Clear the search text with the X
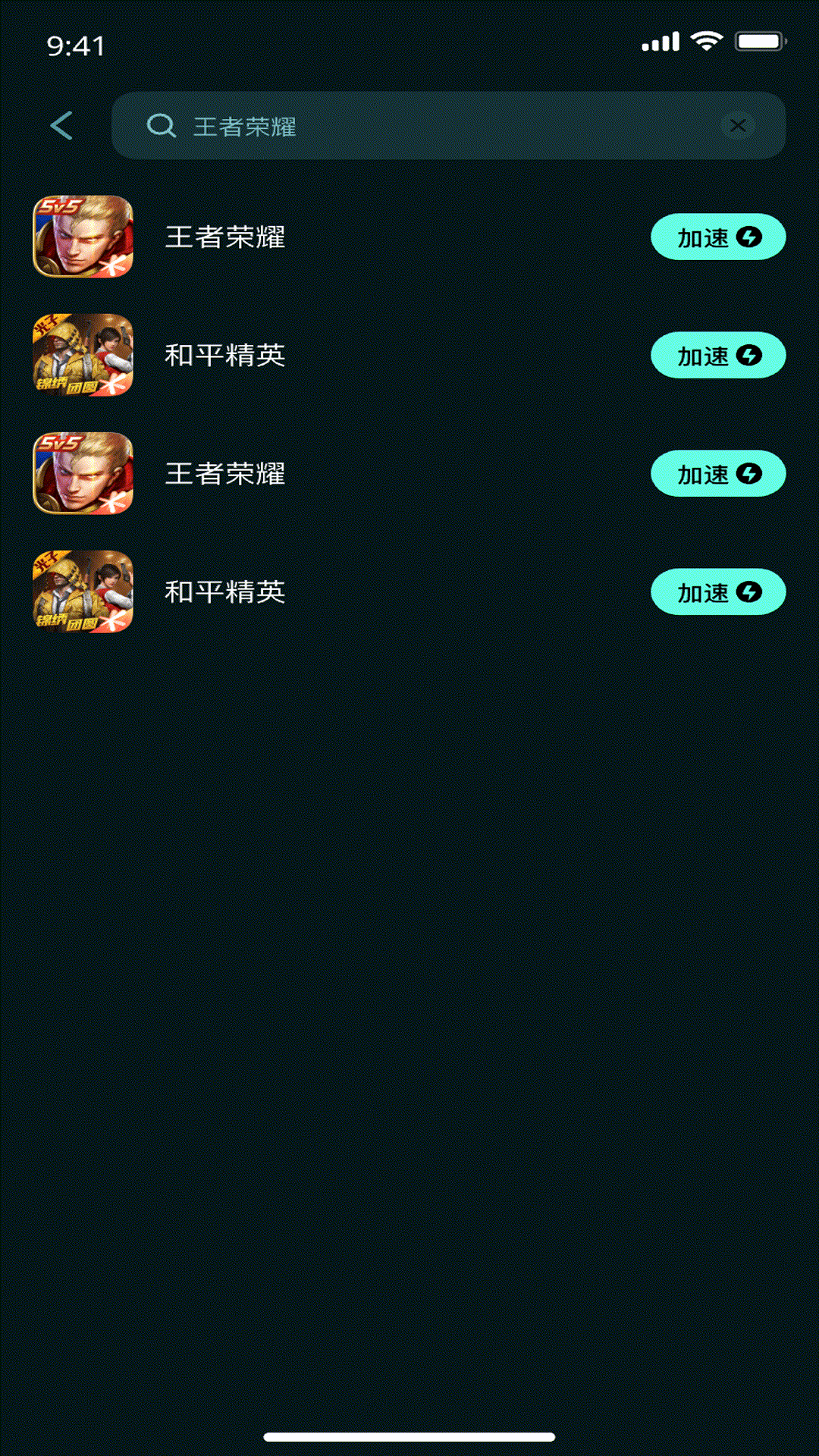This screenshot has height=1456, width=819. 738,126
